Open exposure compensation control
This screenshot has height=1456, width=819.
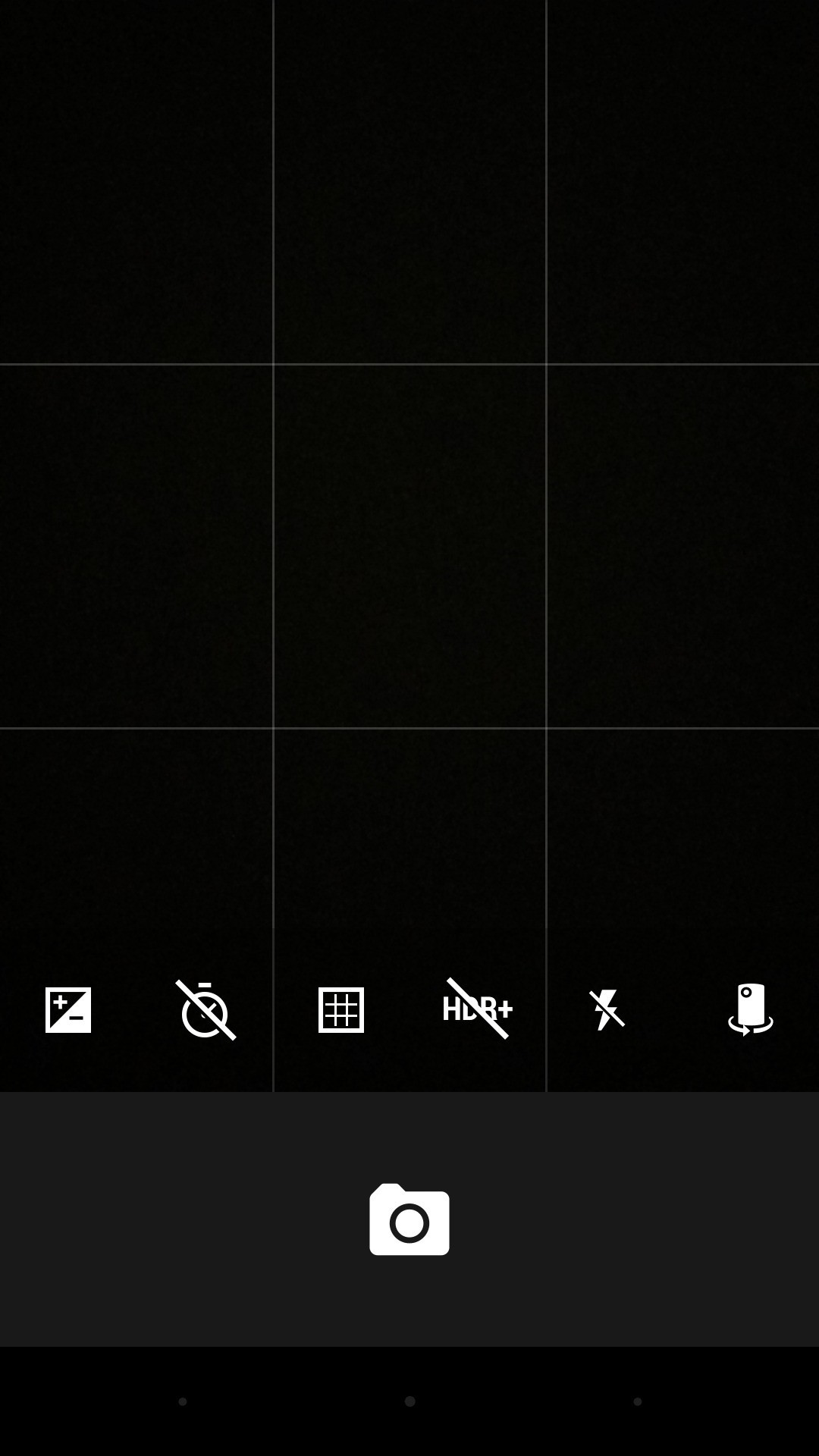coord(68,1009)
